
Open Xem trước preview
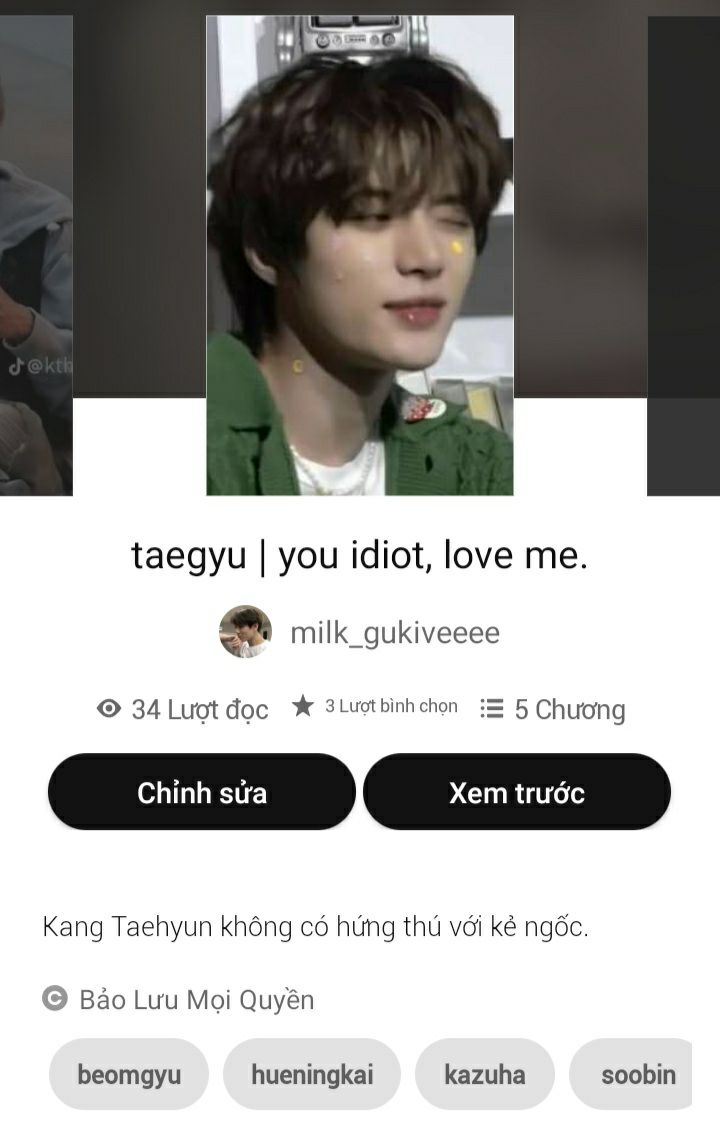pyautogui.click(x=516, y=792)
